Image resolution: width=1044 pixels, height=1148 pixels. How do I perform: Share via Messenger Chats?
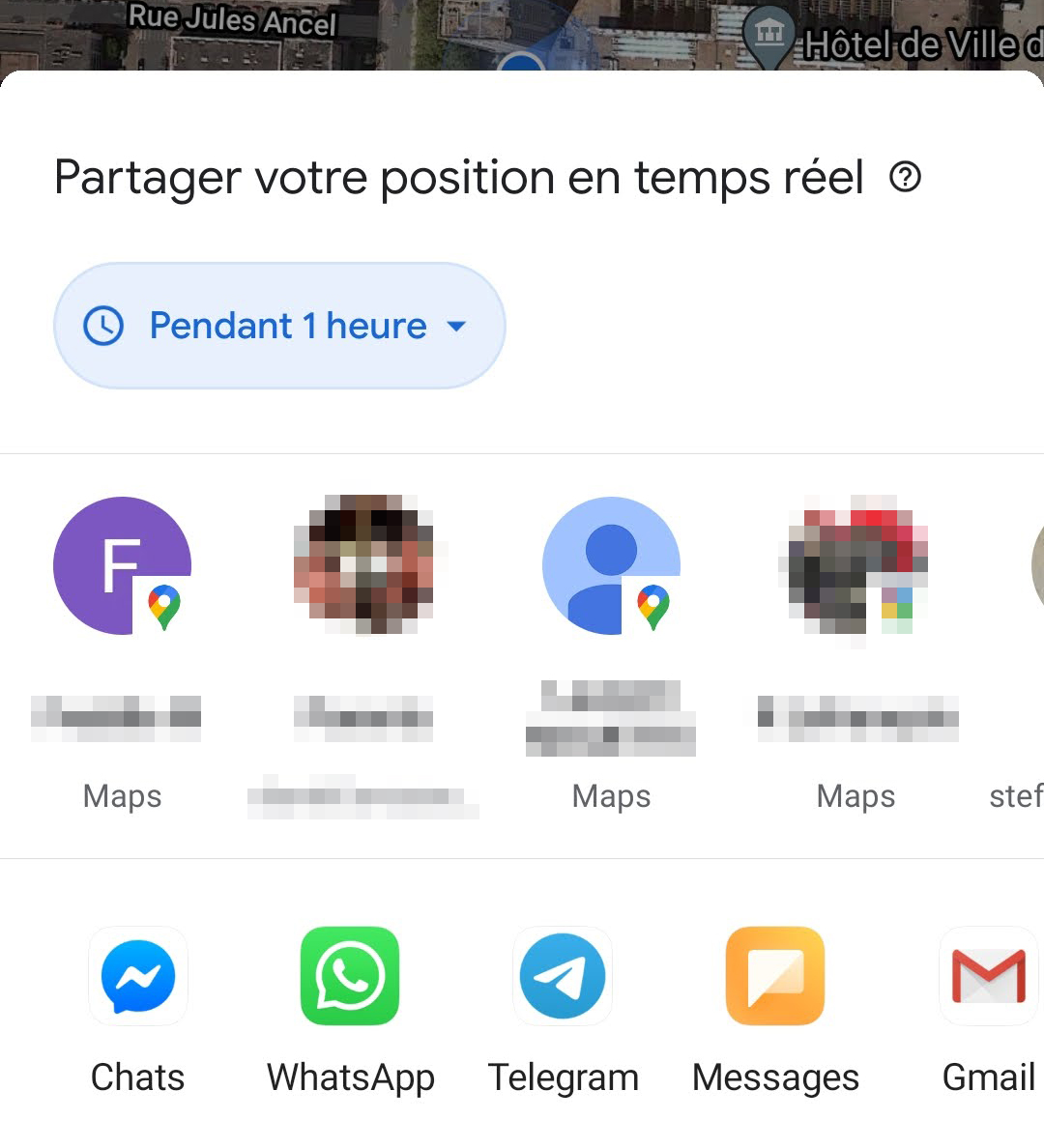click(138, 976)
